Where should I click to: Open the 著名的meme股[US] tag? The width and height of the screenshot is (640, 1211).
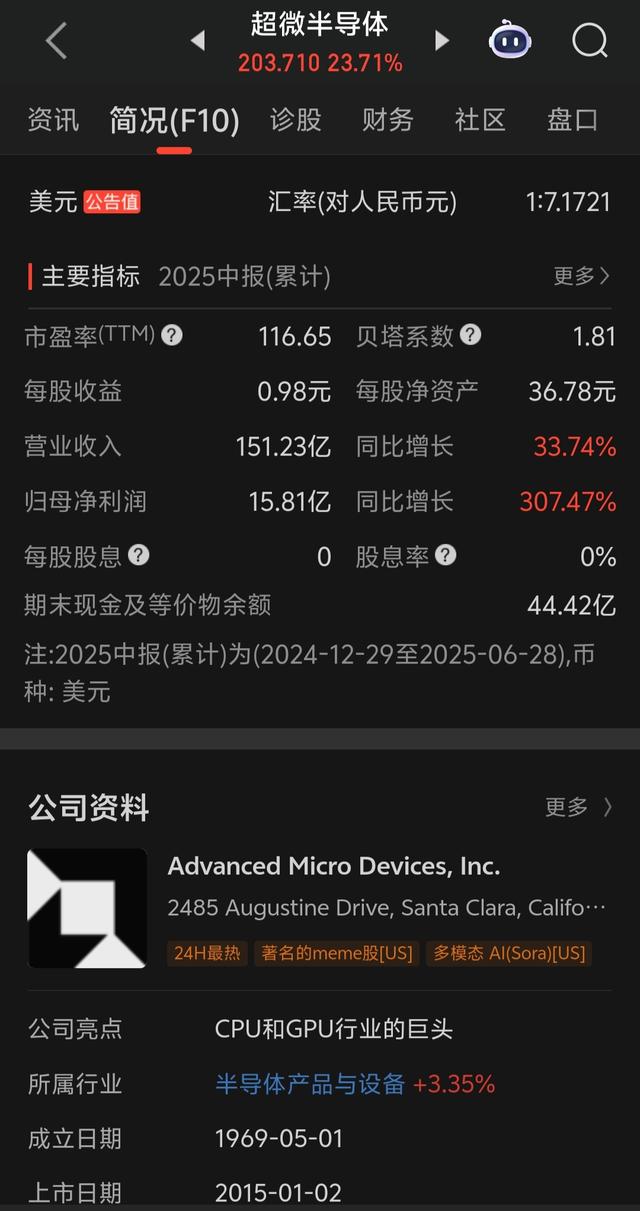pyautogui.click(x=336, y=953)
